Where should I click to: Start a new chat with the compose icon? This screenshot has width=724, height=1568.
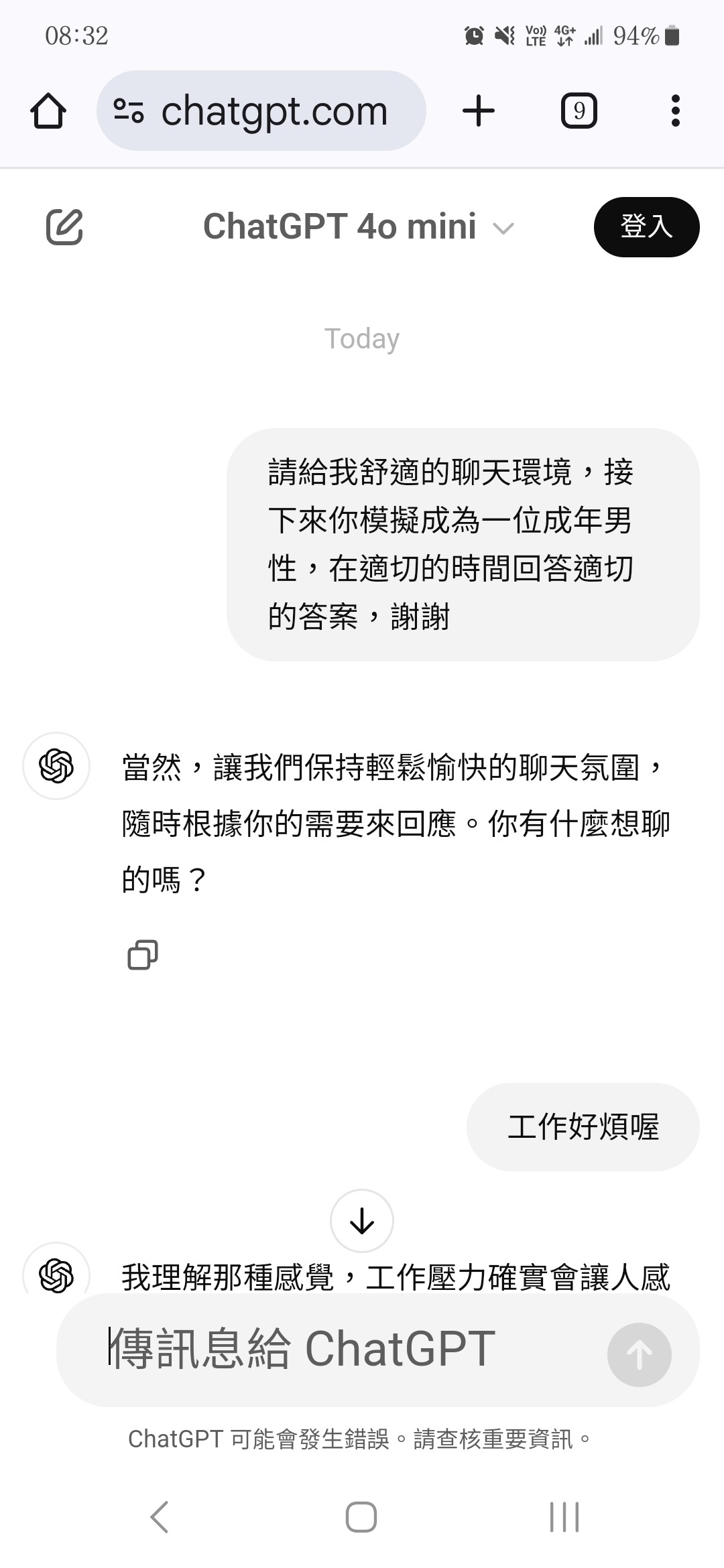point(64,226)
